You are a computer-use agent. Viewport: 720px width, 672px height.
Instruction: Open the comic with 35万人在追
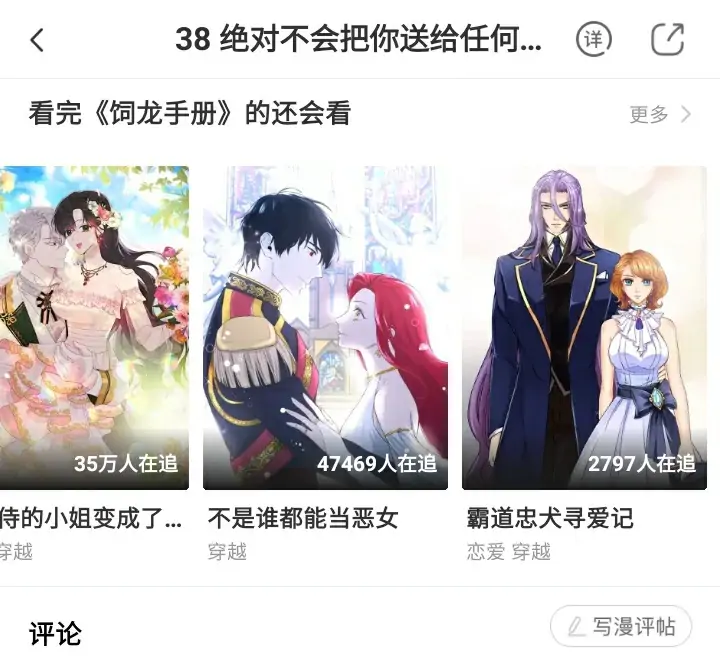tap(94, 328)
